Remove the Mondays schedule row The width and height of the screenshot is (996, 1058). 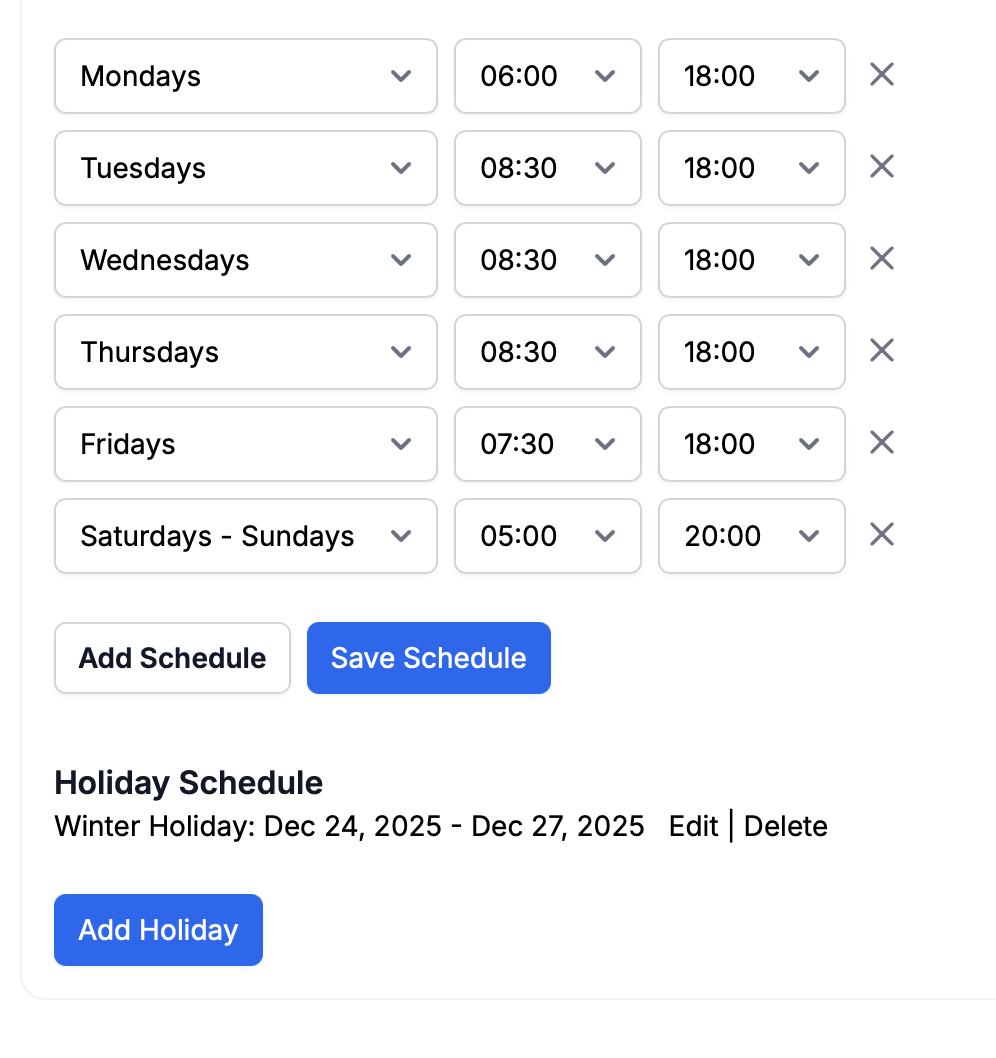pos(881,74)
